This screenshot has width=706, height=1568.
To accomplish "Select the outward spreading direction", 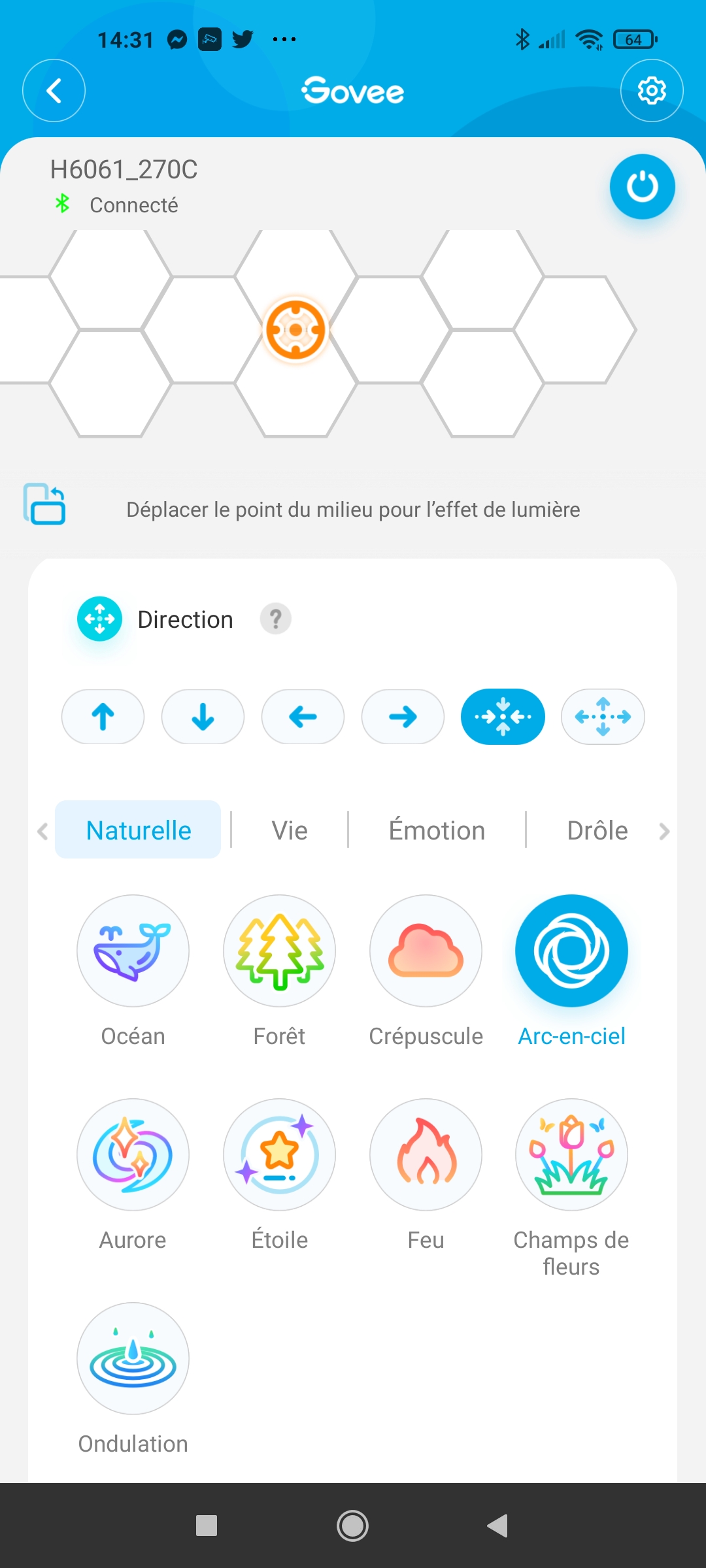I will 603,717.
